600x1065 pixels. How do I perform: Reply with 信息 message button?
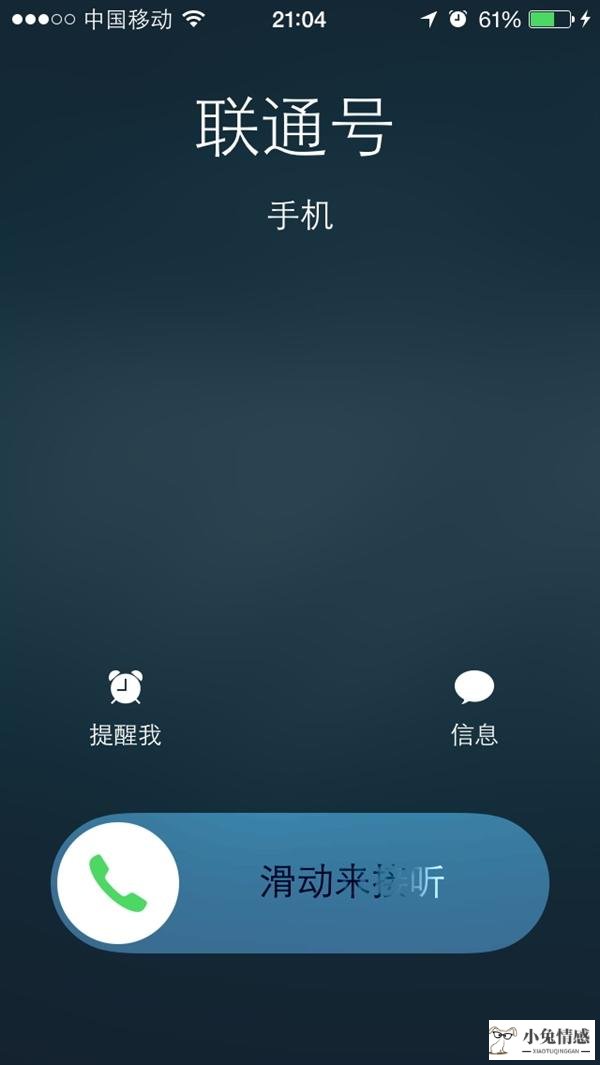point(474,706)
